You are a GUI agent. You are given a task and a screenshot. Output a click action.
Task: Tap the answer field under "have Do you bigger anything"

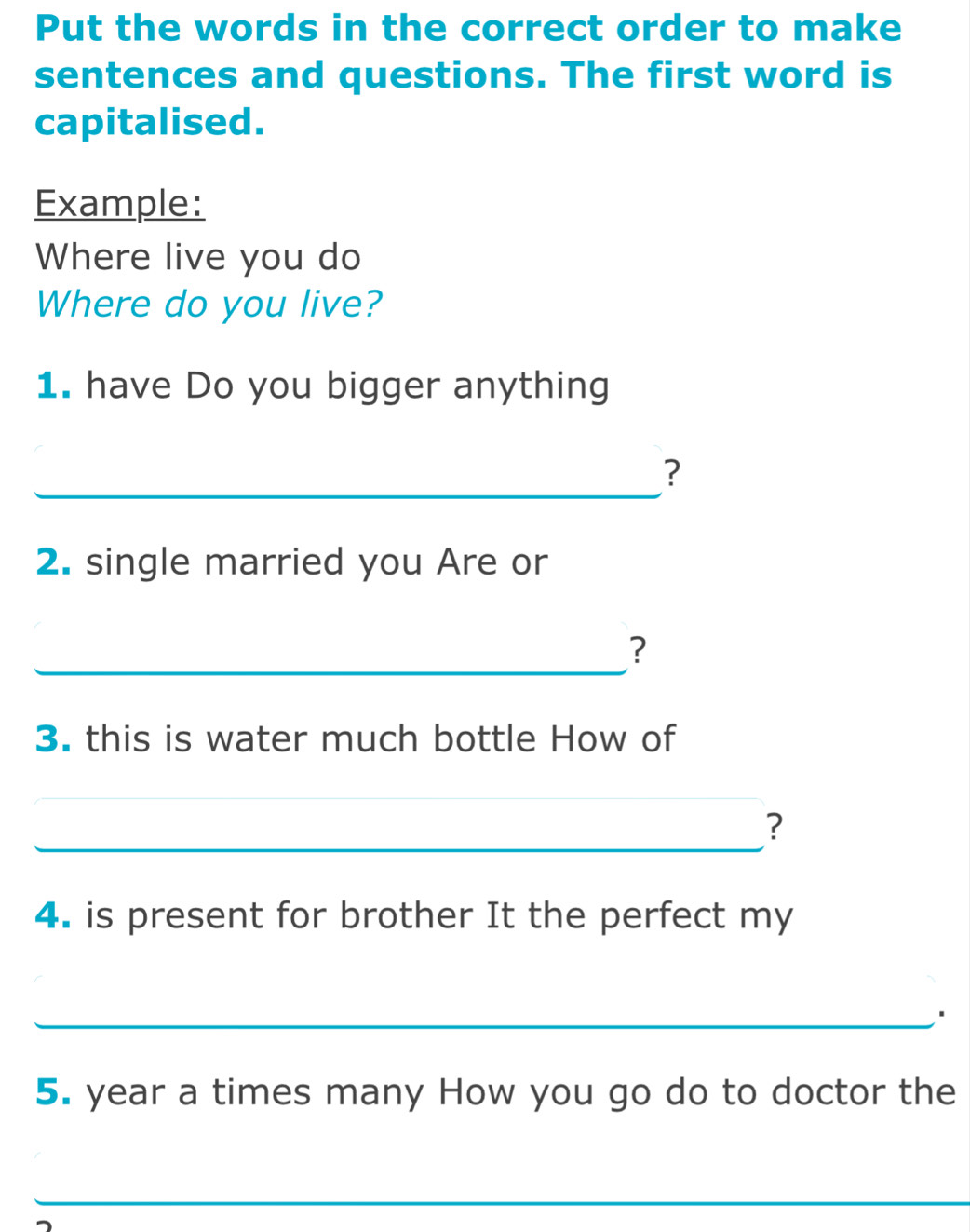[347, 471]
